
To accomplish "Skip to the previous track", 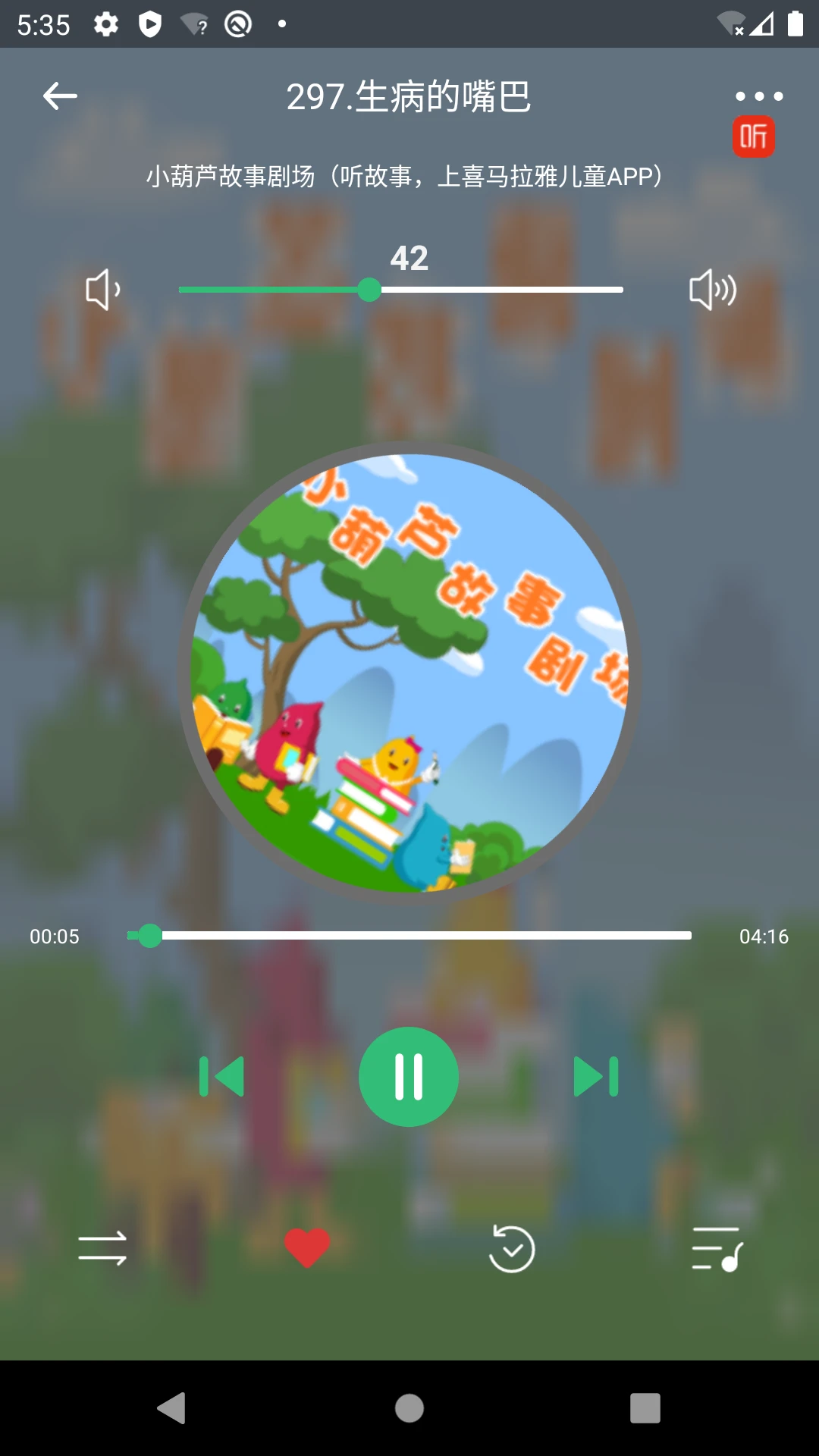I will (x=221, y=1076).
